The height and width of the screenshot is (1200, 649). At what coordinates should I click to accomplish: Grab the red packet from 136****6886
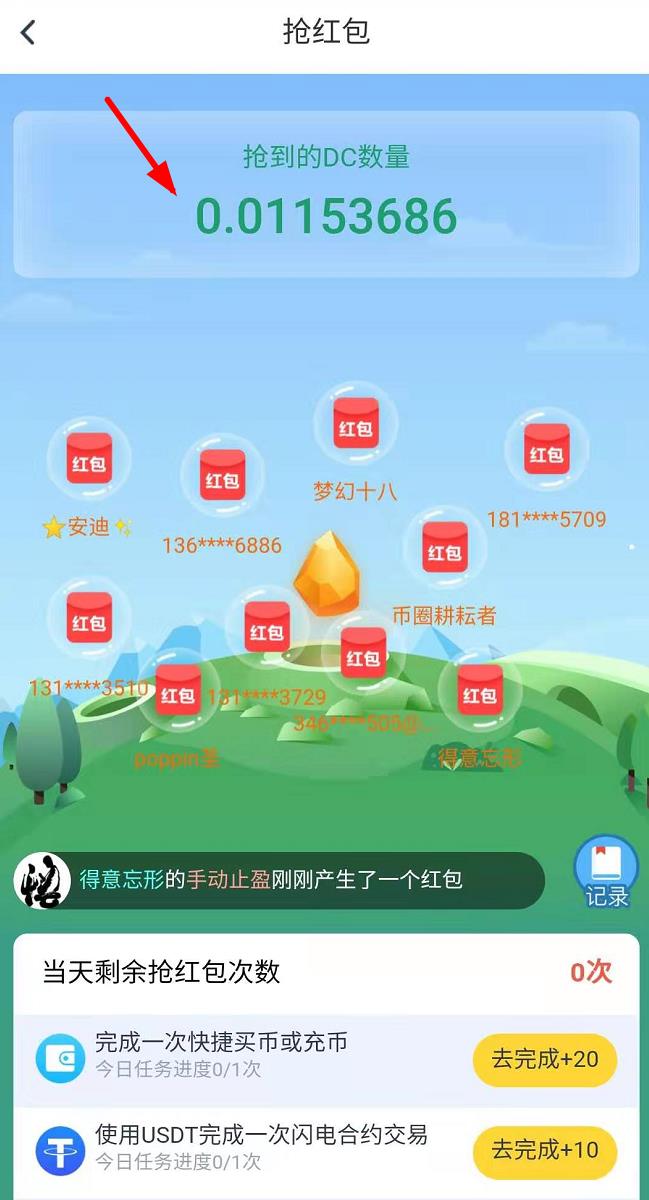pos(222,476)
